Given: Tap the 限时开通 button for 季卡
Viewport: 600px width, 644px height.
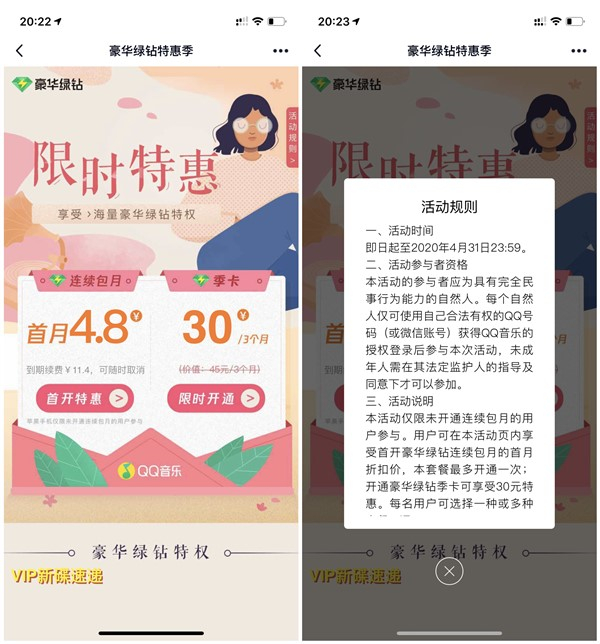Looking at the screenshot, I should (x=216, y=398).
